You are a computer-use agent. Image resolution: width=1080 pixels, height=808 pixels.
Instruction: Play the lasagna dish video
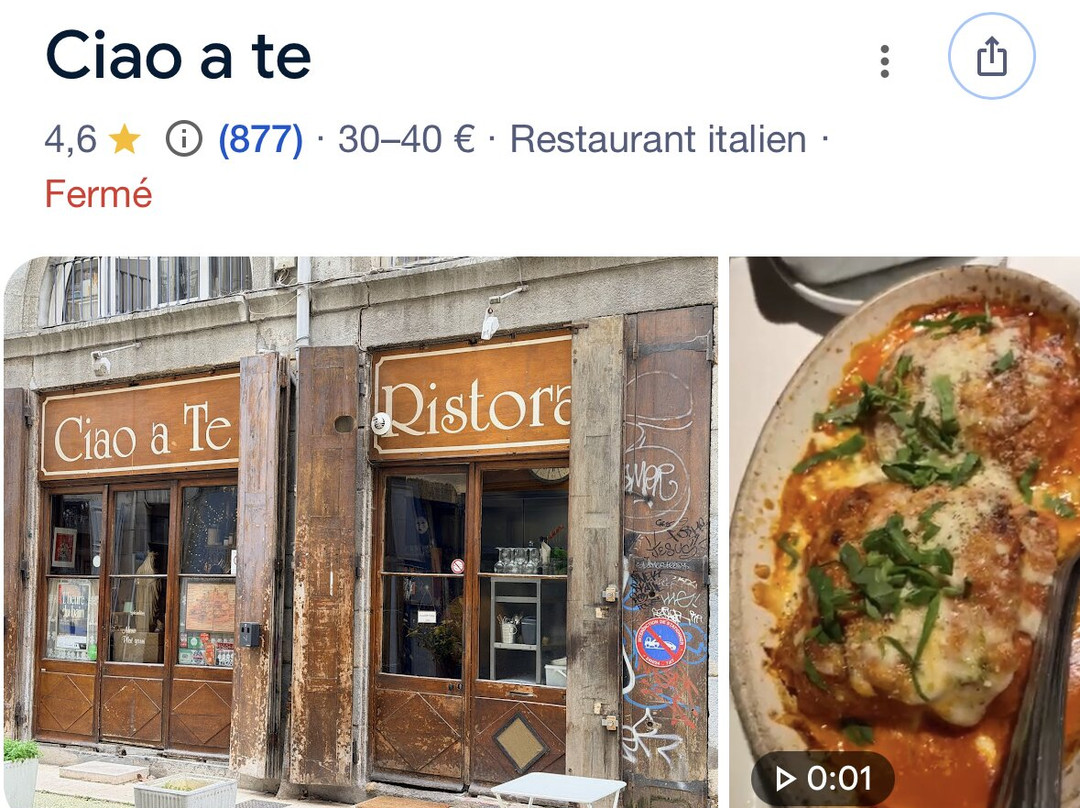(905, 530)
